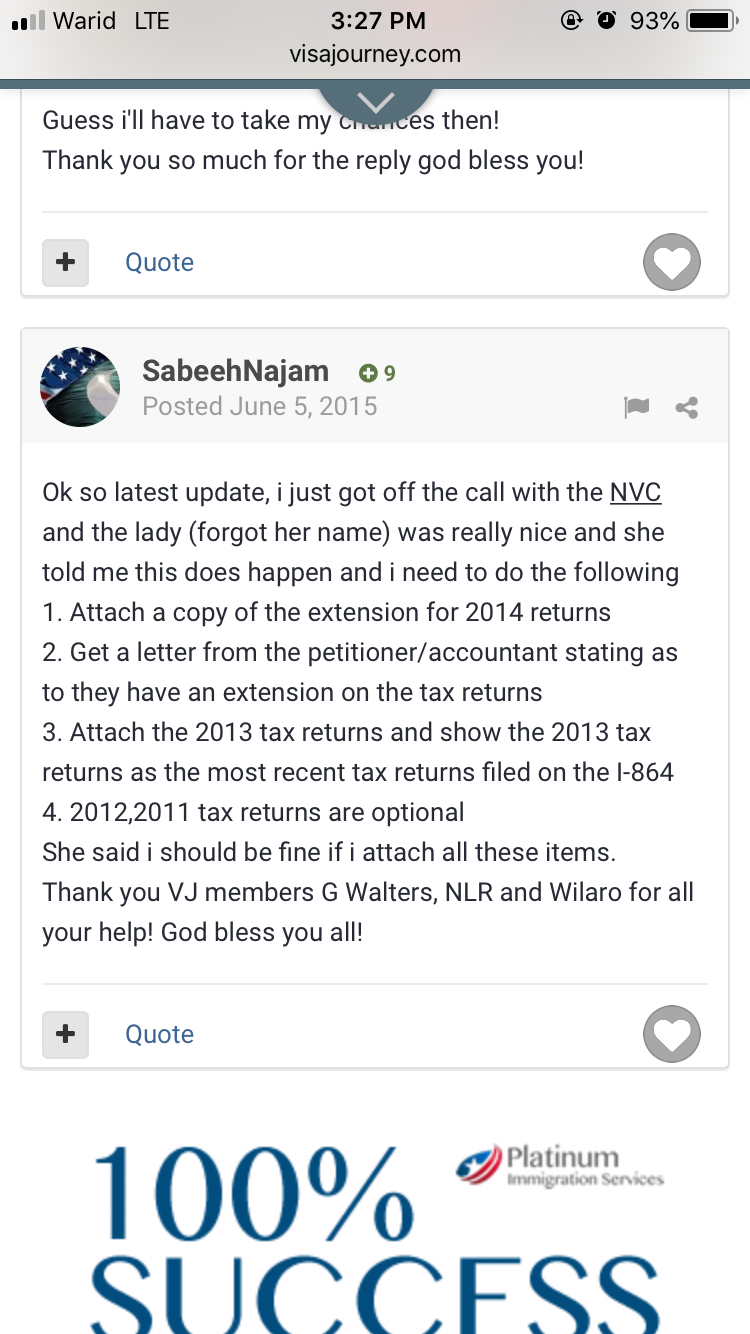Quote the "Guess i'll have to take" post
The width and height of the screenshot is (750, 1334).
point(159,263)
